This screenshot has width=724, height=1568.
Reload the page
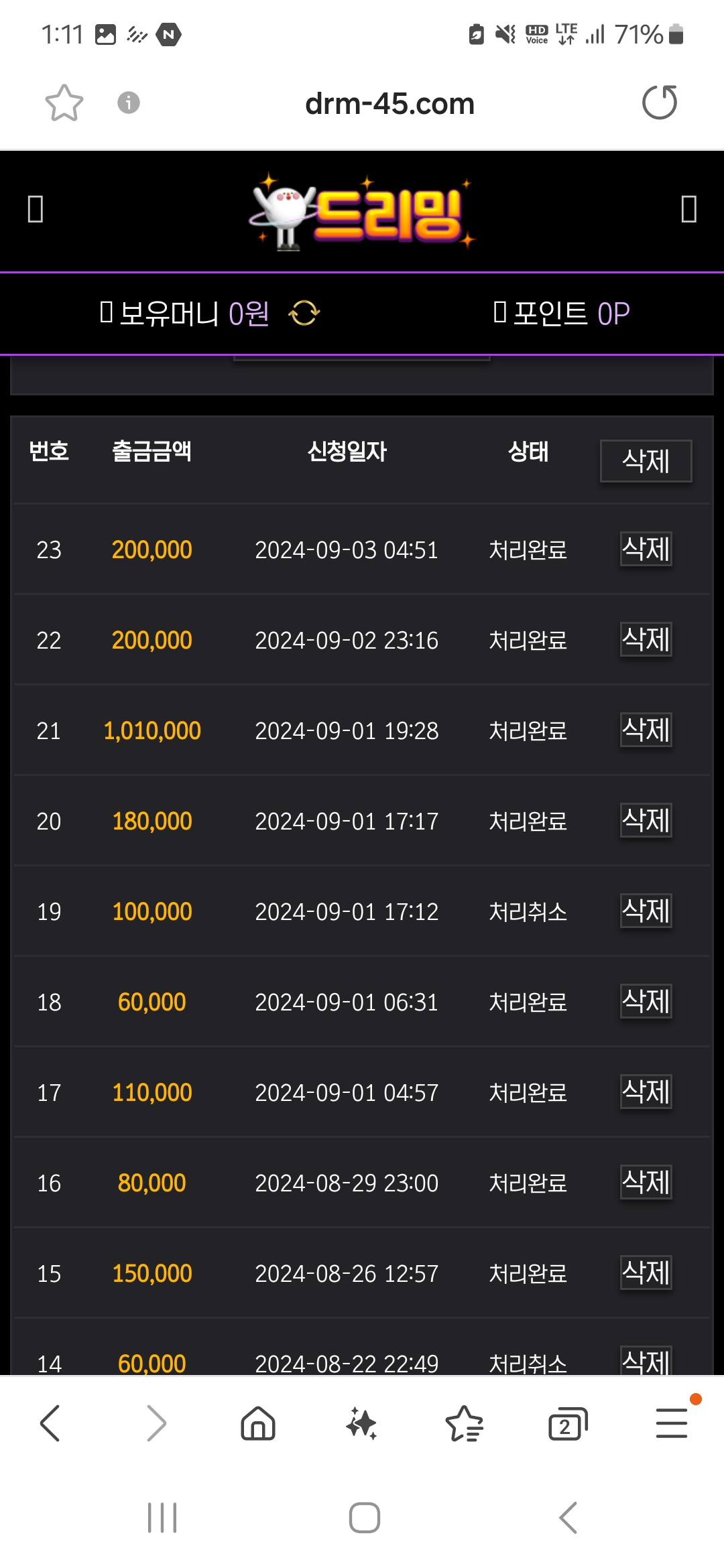(x=660, y=103)
